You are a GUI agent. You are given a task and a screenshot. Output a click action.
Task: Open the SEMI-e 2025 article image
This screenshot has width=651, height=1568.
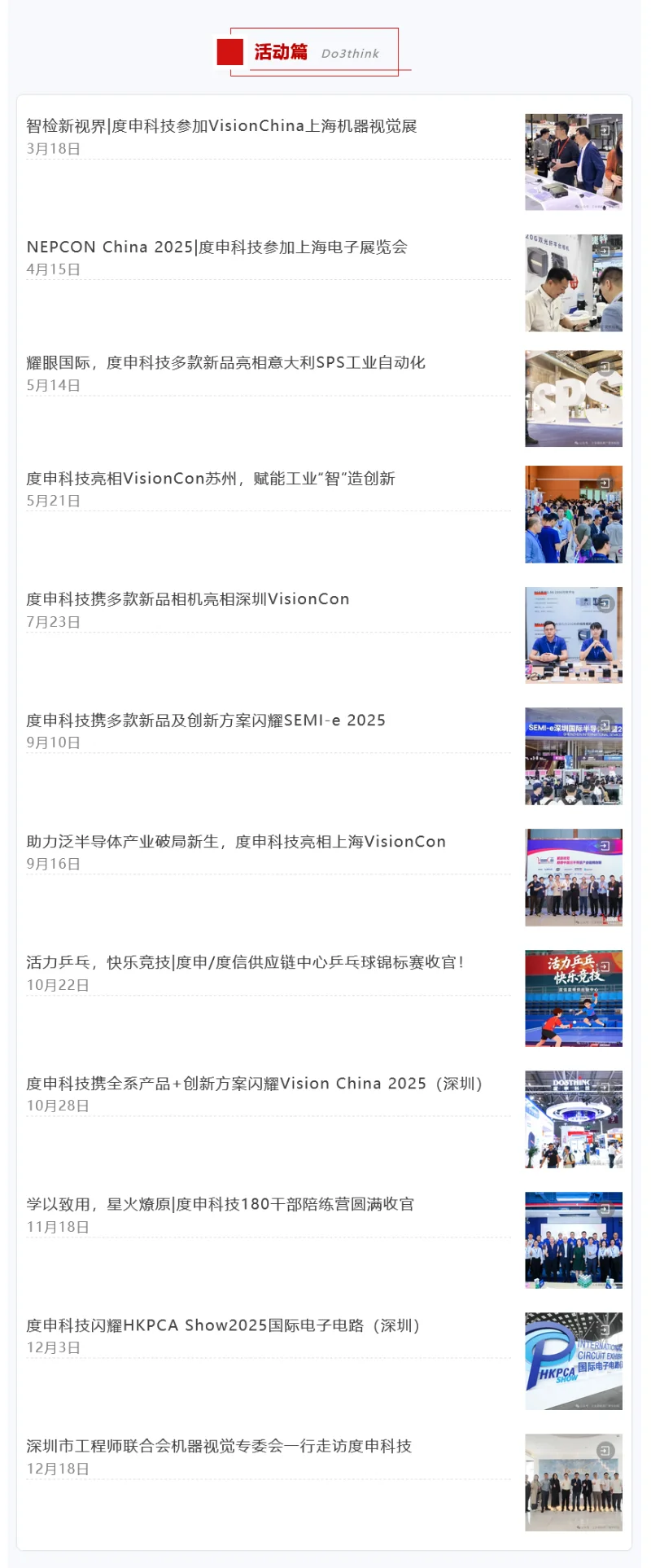click(x=574, y=756)
